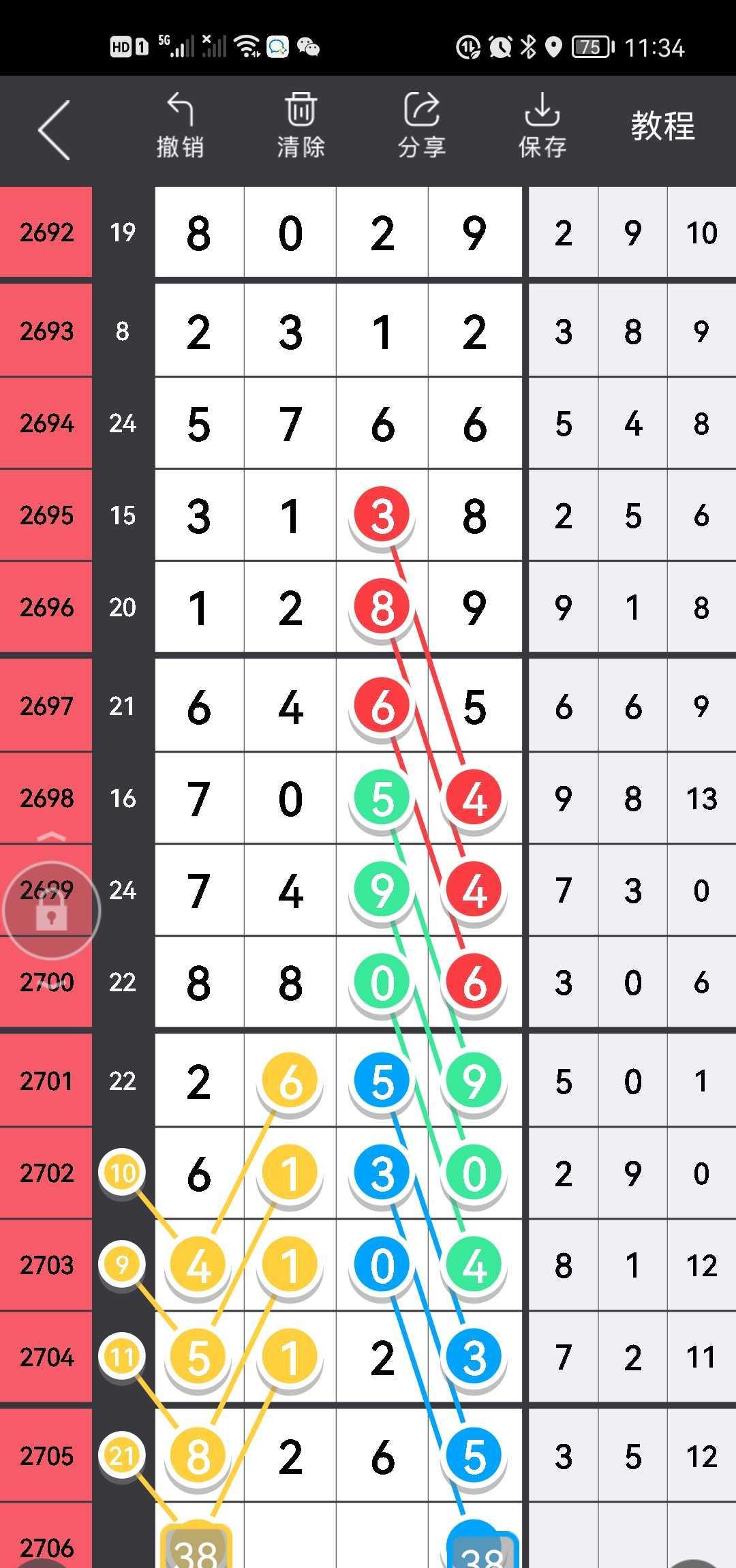This screenshot has height=1568, width=736.
Task: Tap the floating lock button
Action: point(52,911)
